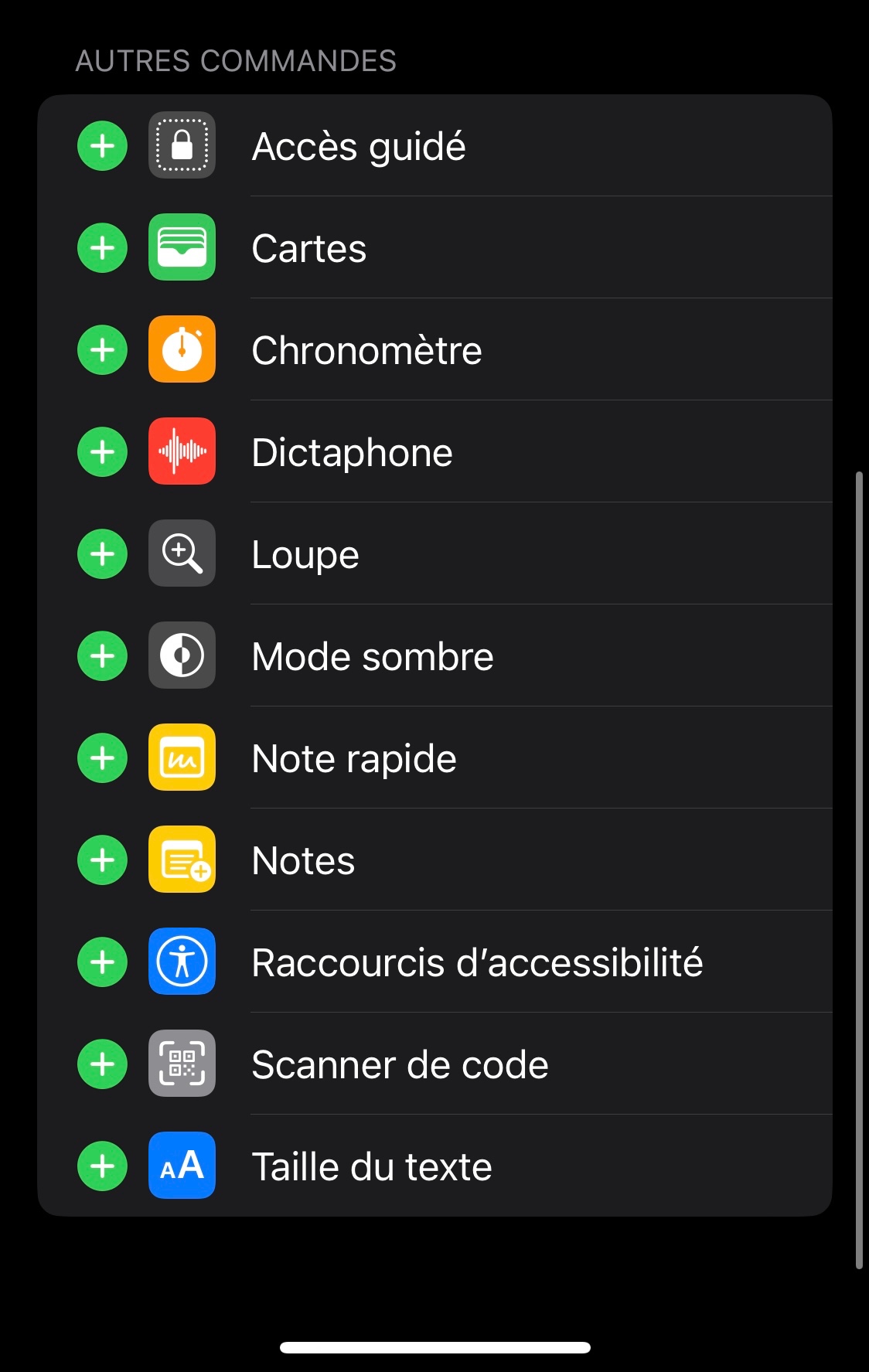The width and height of the screenshot is (869, 1372).
Task: Add Note rapide to controls
Action: pyautogui.click(x=102, y=757)
